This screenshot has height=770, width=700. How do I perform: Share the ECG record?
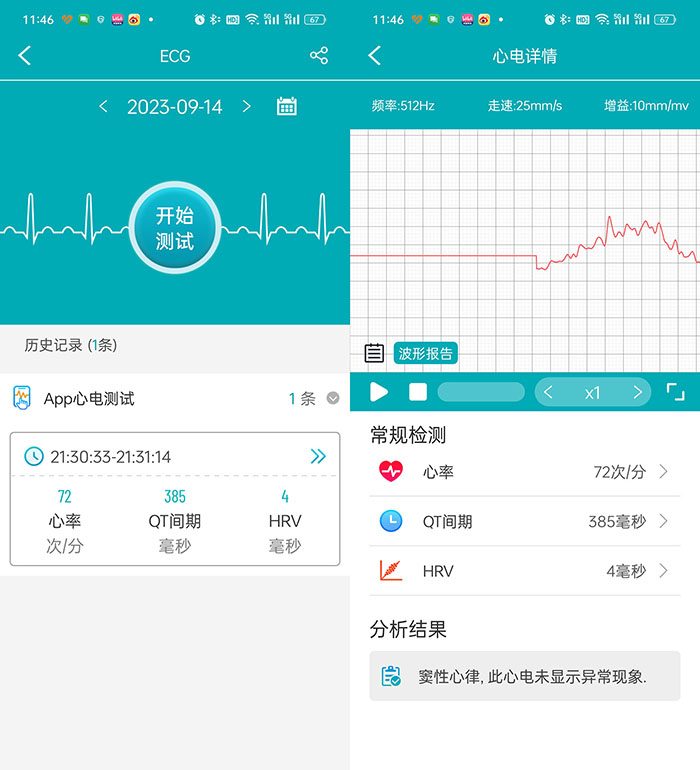point(319,56)
